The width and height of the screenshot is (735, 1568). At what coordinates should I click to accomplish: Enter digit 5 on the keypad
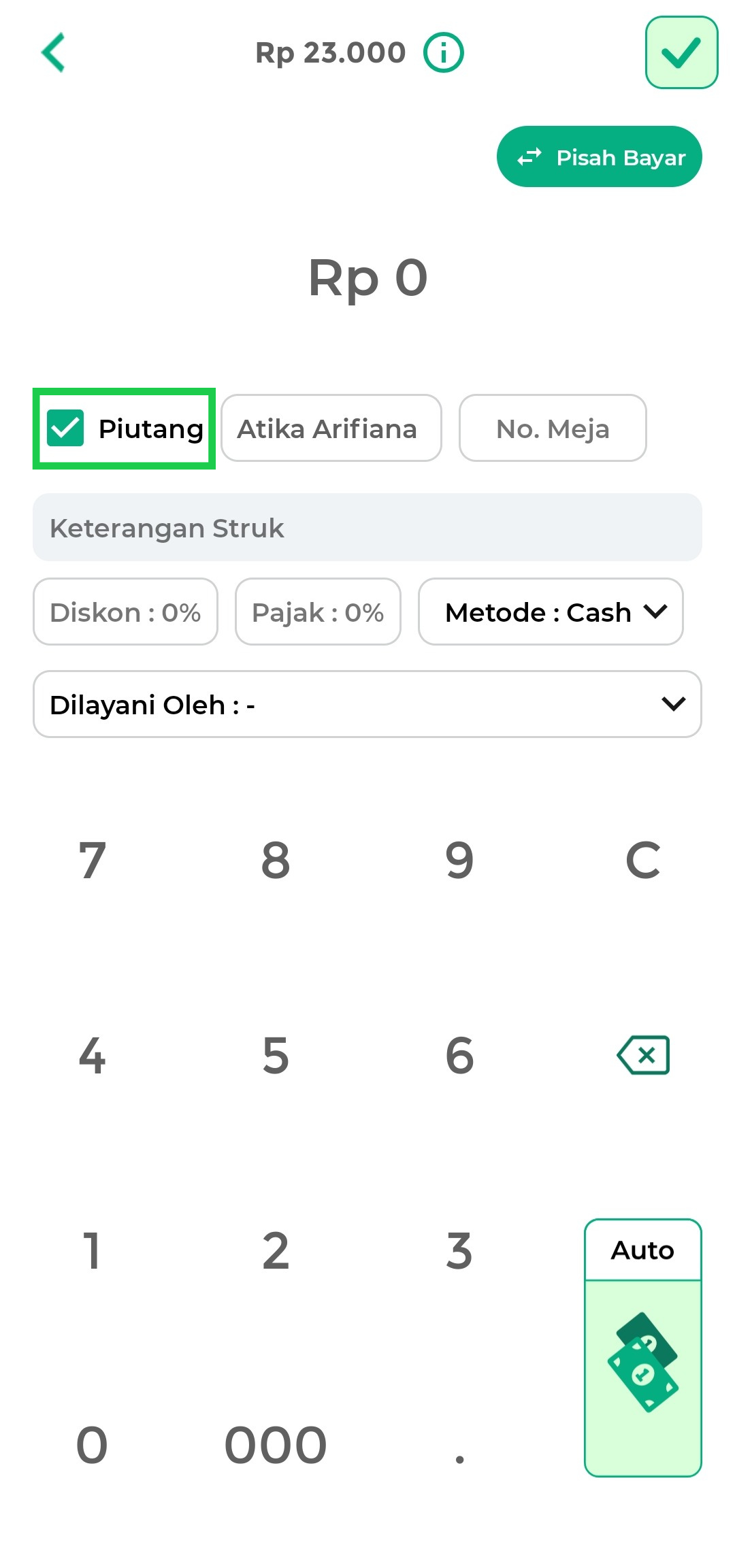[x=276, y=1055]
